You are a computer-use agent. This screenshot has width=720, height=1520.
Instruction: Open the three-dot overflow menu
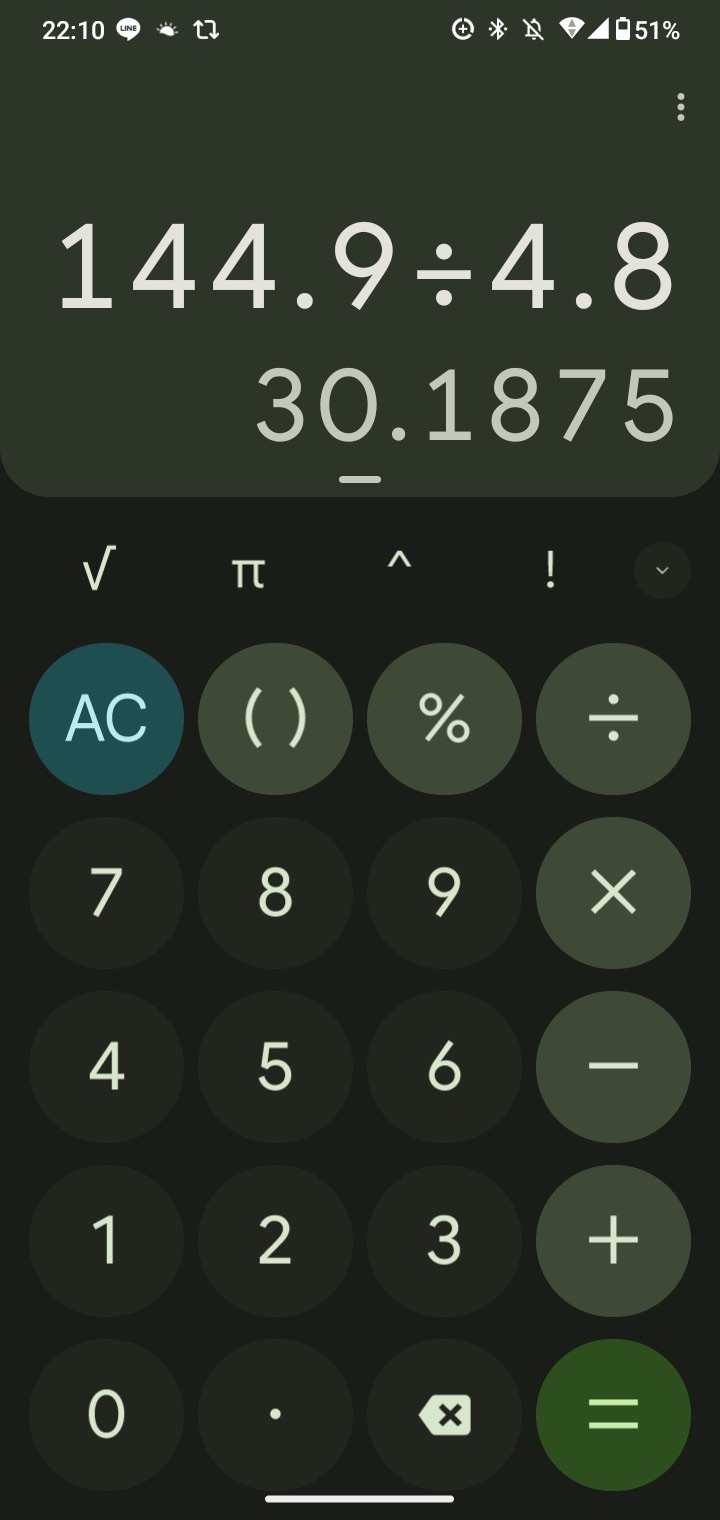[x=680, y=107]
